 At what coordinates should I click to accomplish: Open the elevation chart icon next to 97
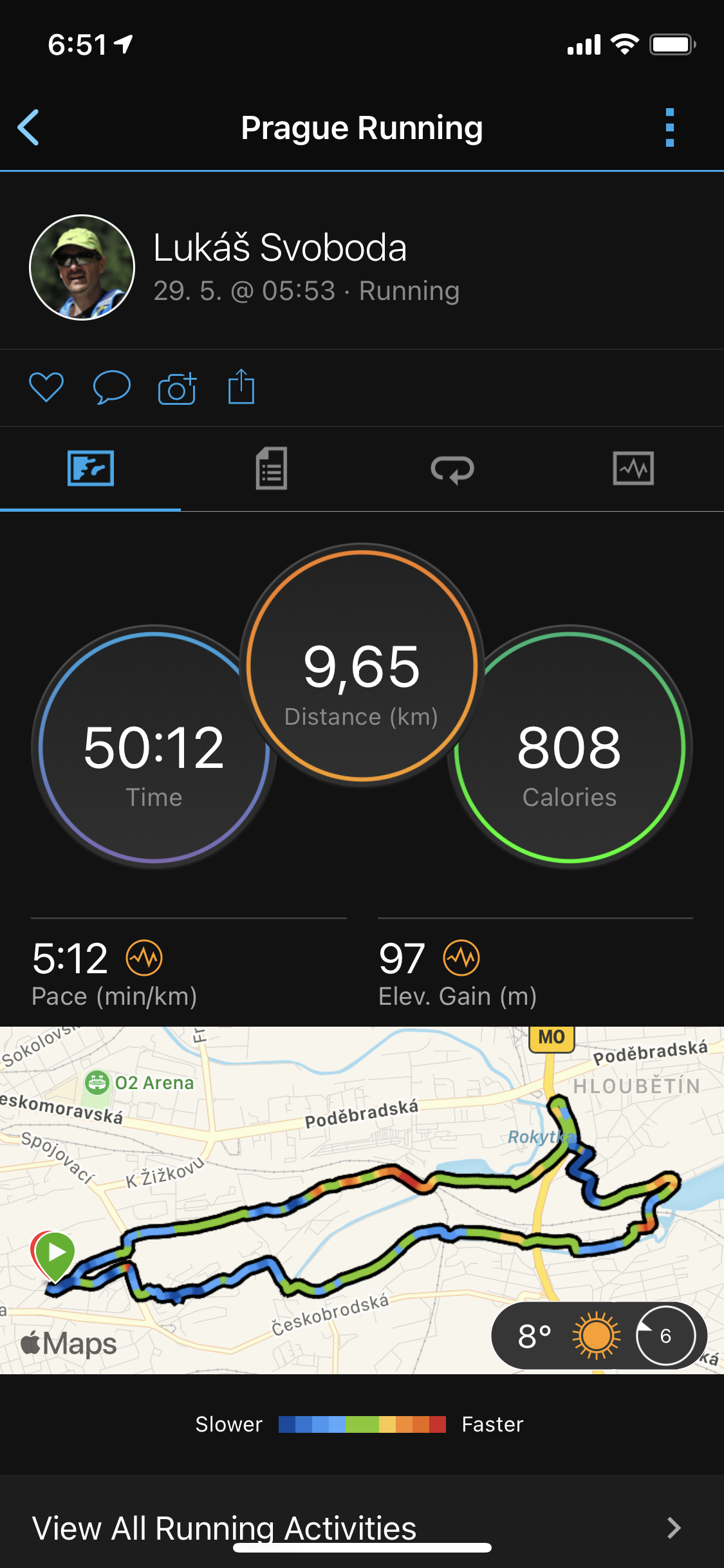pyautogui.click(x=461, y=958)
